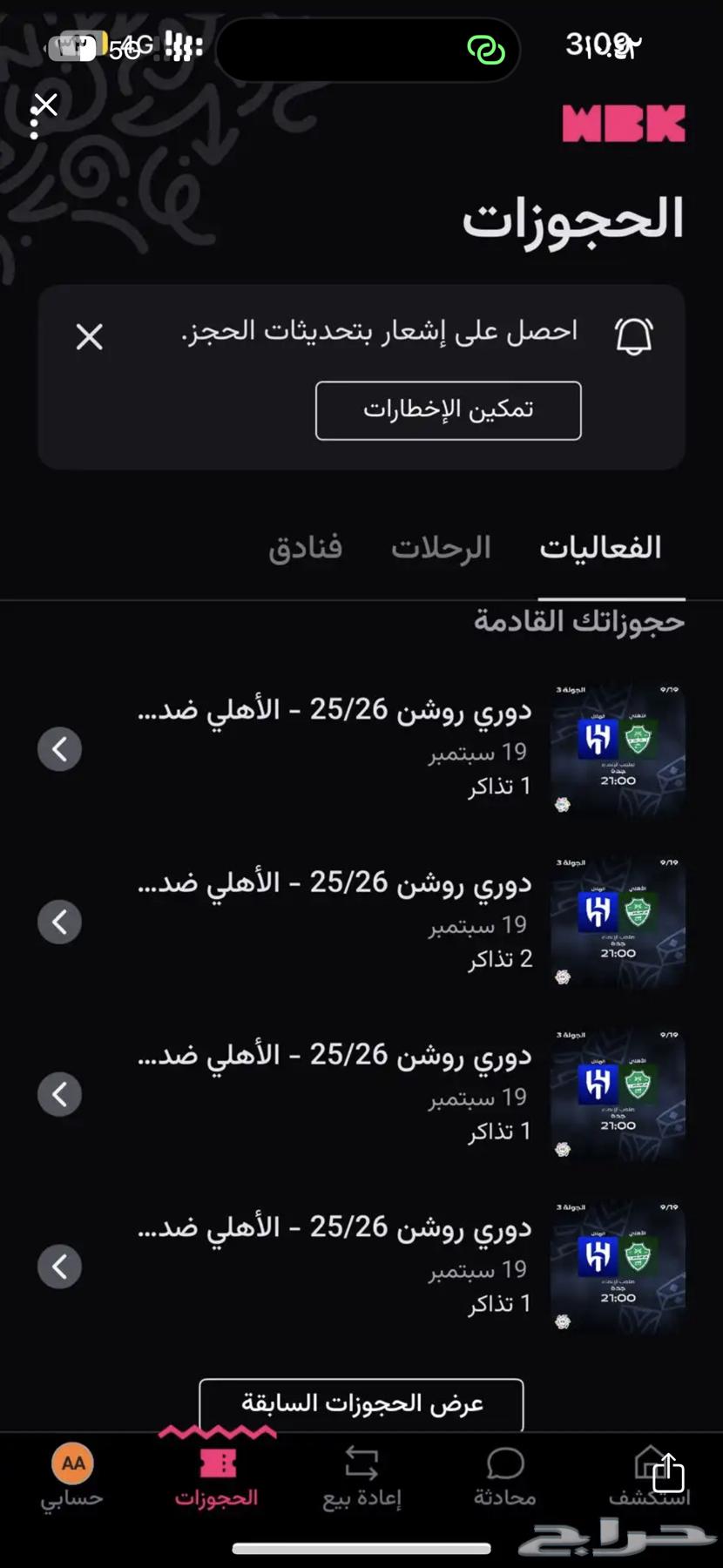Image resolution: width=723 pixels, height=1568 pixels.
Task: Open the إعادة بيع resale tab
Action: coord(361,1477)
